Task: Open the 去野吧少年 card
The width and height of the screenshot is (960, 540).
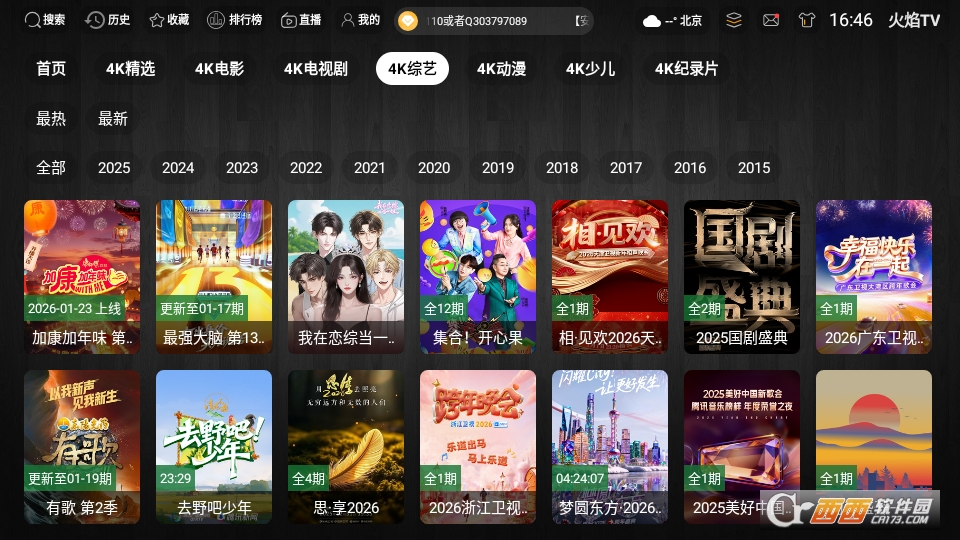Action: tap(214, 447)
